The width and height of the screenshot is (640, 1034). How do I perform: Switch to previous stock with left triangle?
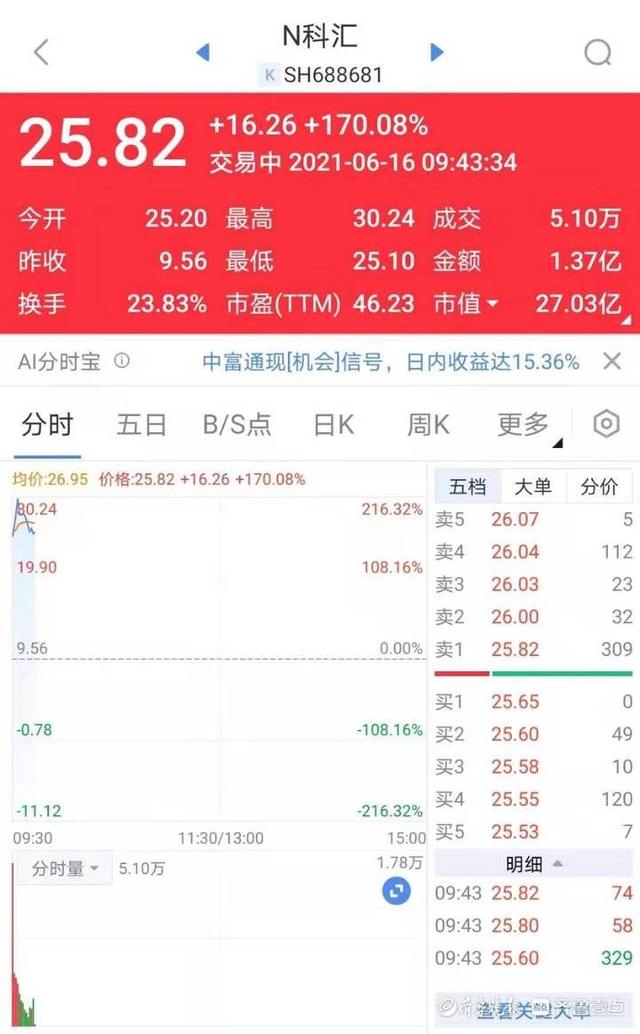click(x=203, y=52)
